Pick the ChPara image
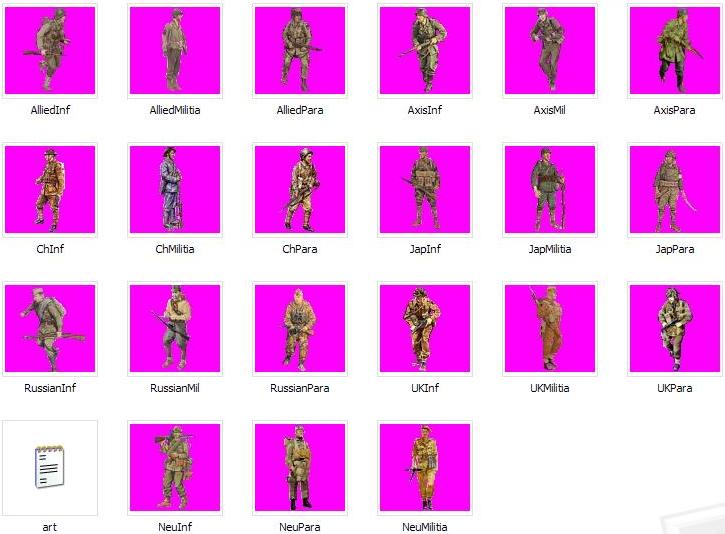This screenshot has width=725, height=534. (x=300, y=190)
